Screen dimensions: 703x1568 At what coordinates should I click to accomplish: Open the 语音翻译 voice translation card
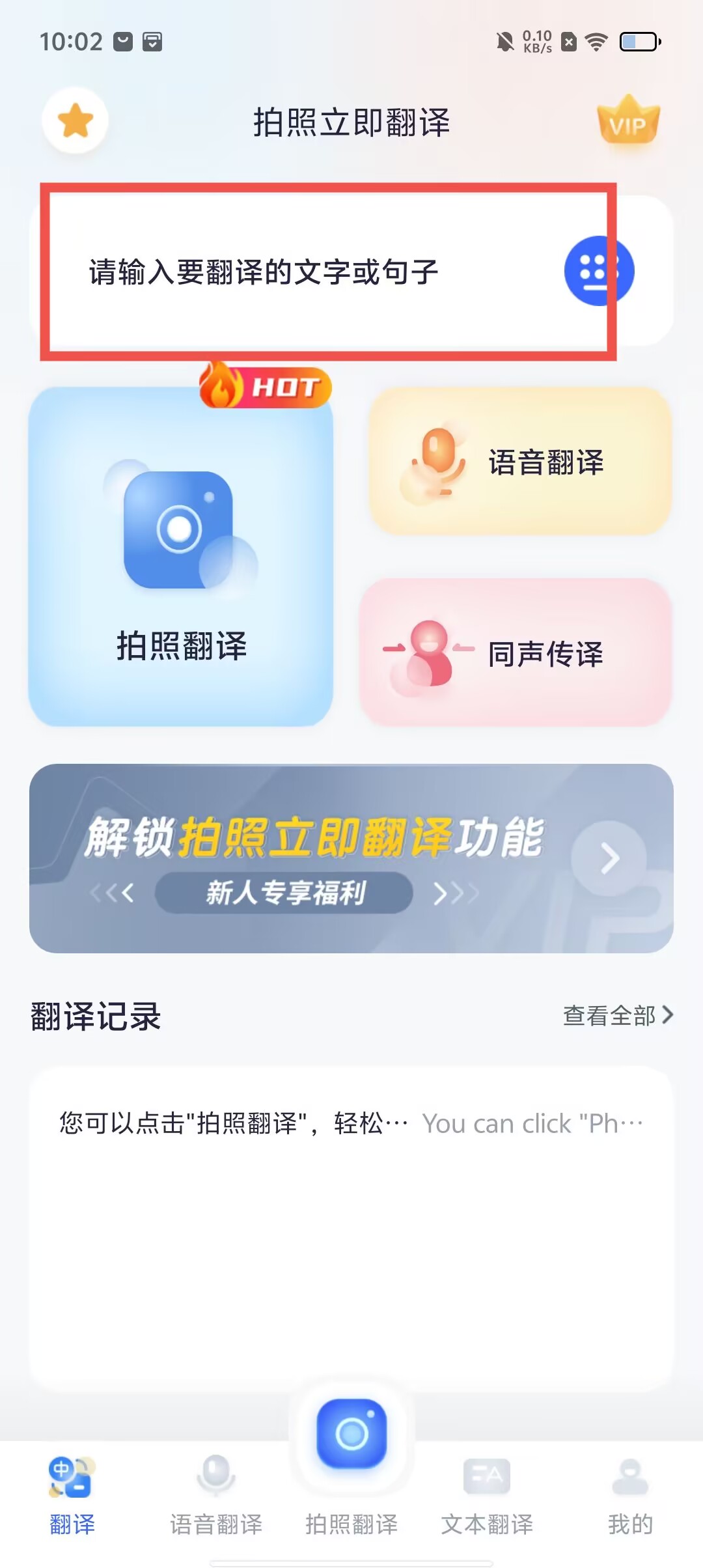tap(520, 462)
